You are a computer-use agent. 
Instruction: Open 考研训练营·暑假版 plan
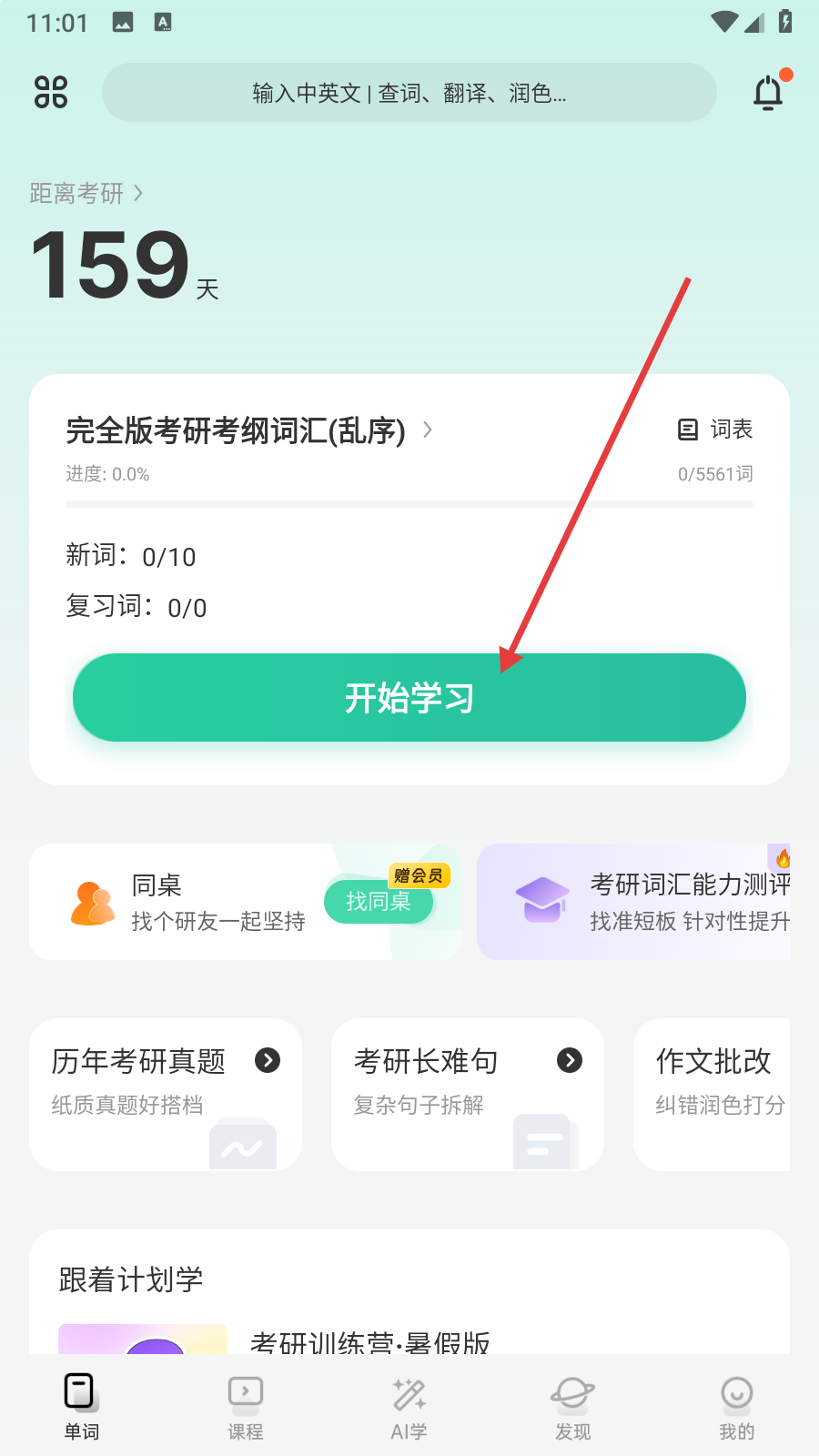tap(369, 1341)
